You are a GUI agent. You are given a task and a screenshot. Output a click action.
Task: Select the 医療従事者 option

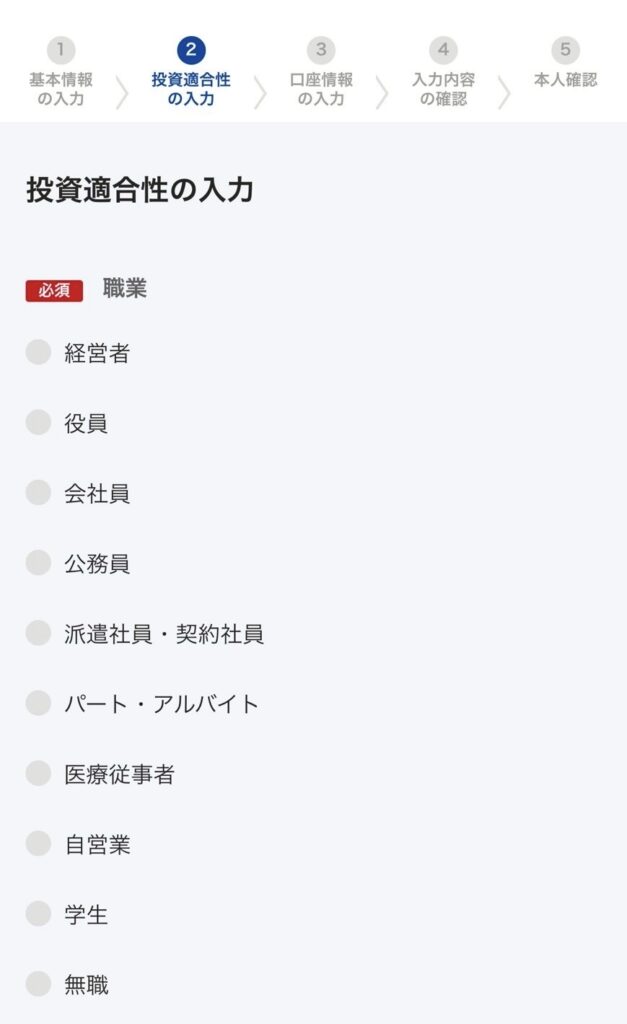coord(38,773)
